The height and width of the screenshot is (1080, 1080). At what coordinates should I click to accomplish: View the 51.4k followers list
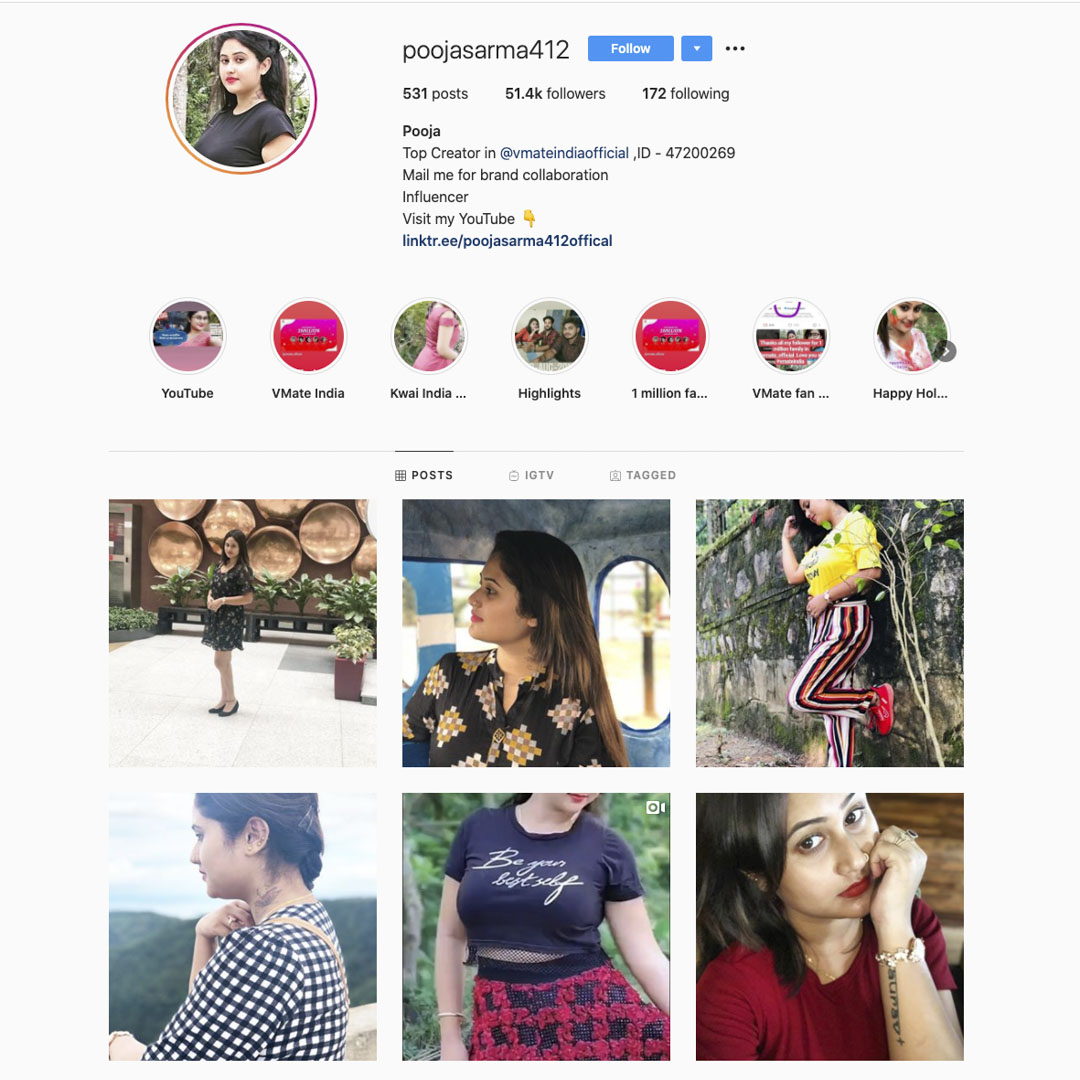pos(555,93)
